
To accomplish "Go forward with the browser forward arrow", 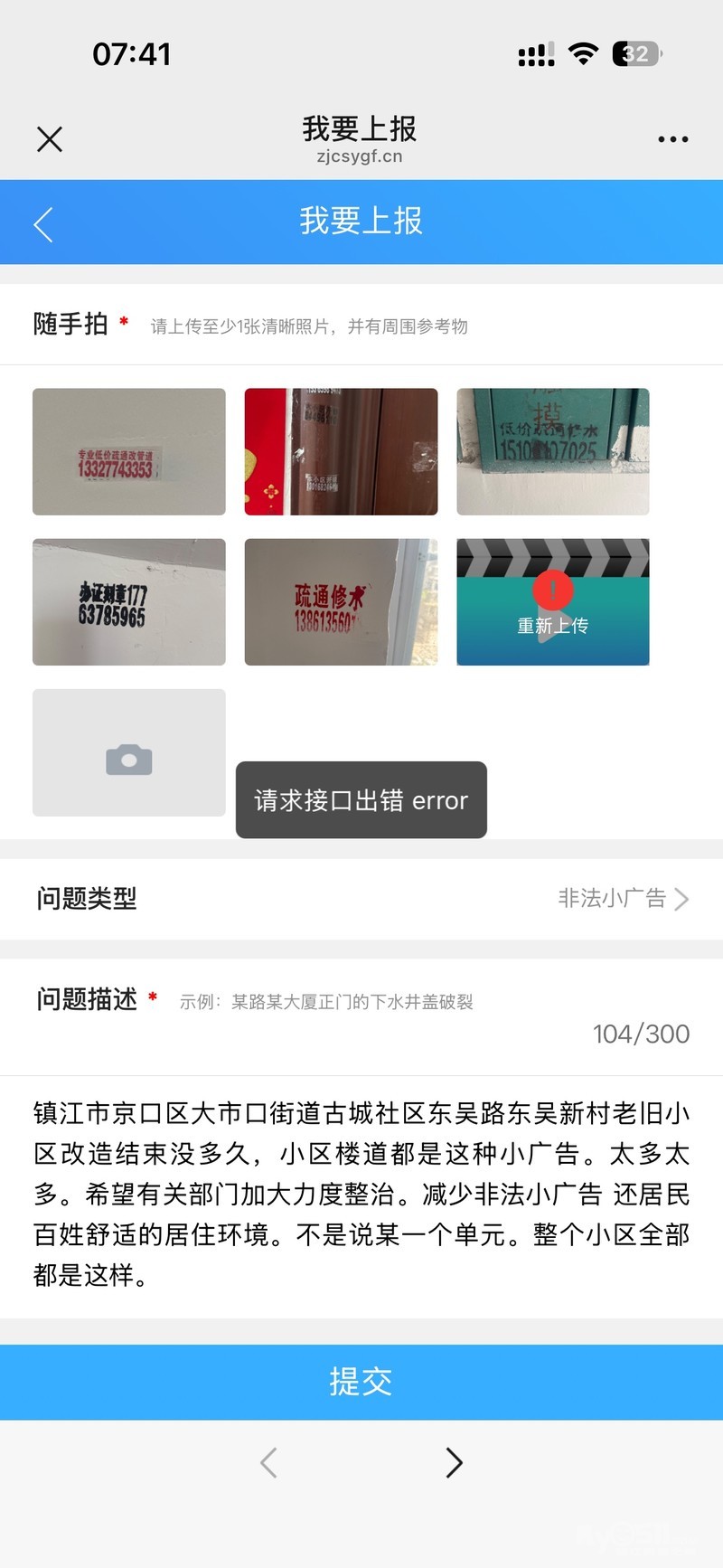I will [x=454, y=1463].
